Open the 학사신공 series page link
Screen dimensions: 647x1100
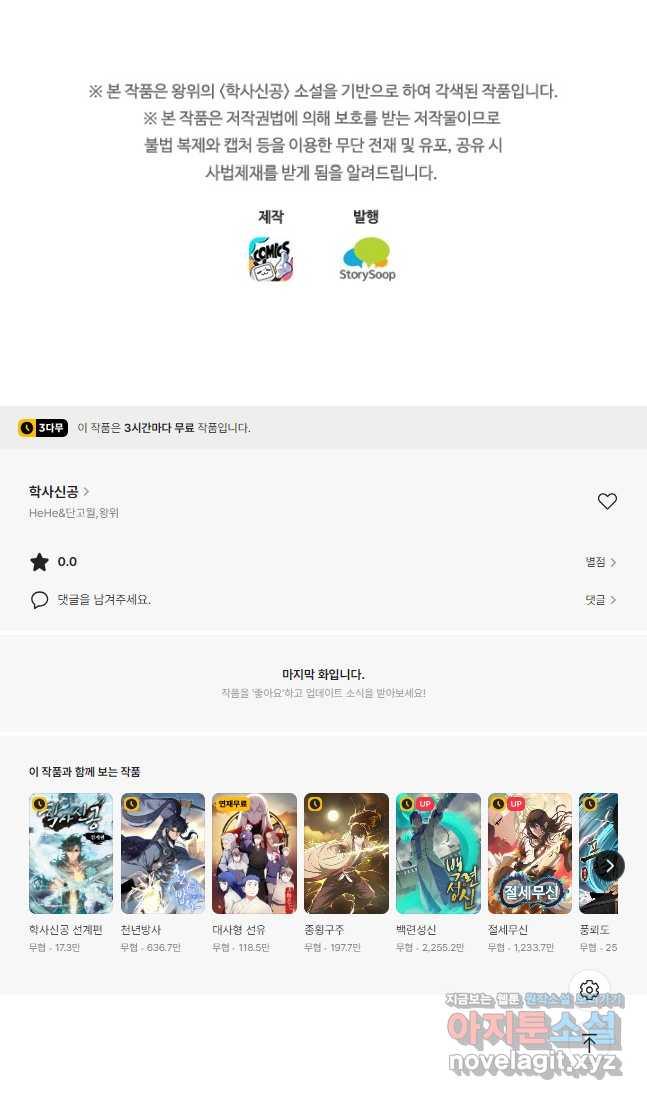[x=59, y=491]
